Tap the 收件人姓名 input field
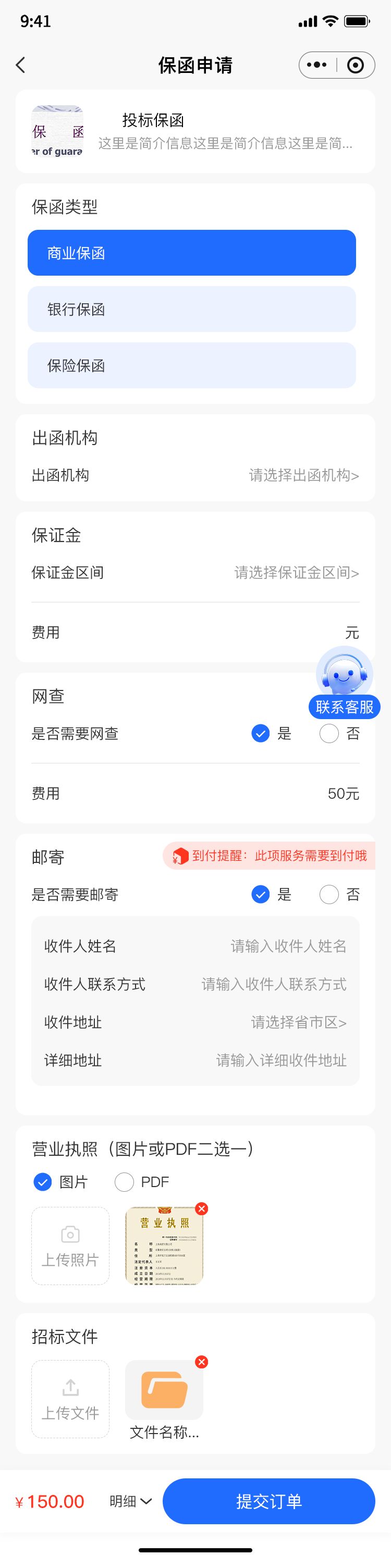 click(x=288, y=946)
